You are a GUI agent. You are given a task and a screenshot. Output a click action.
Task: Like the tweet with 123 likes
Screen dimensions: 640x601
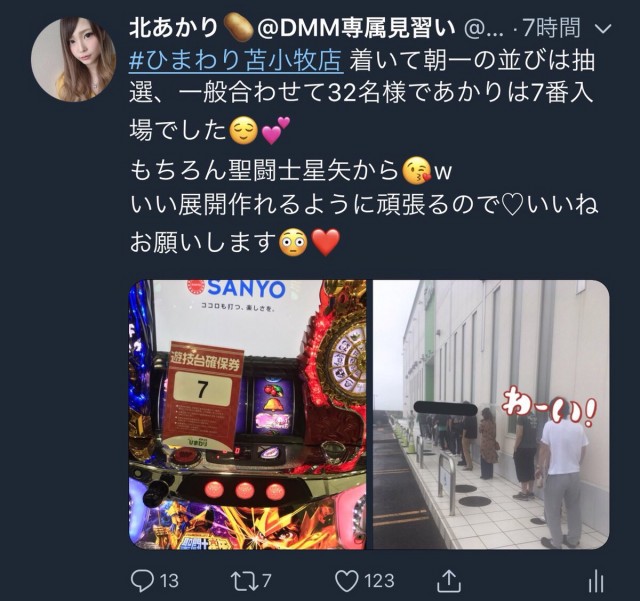tap(346, 579)
